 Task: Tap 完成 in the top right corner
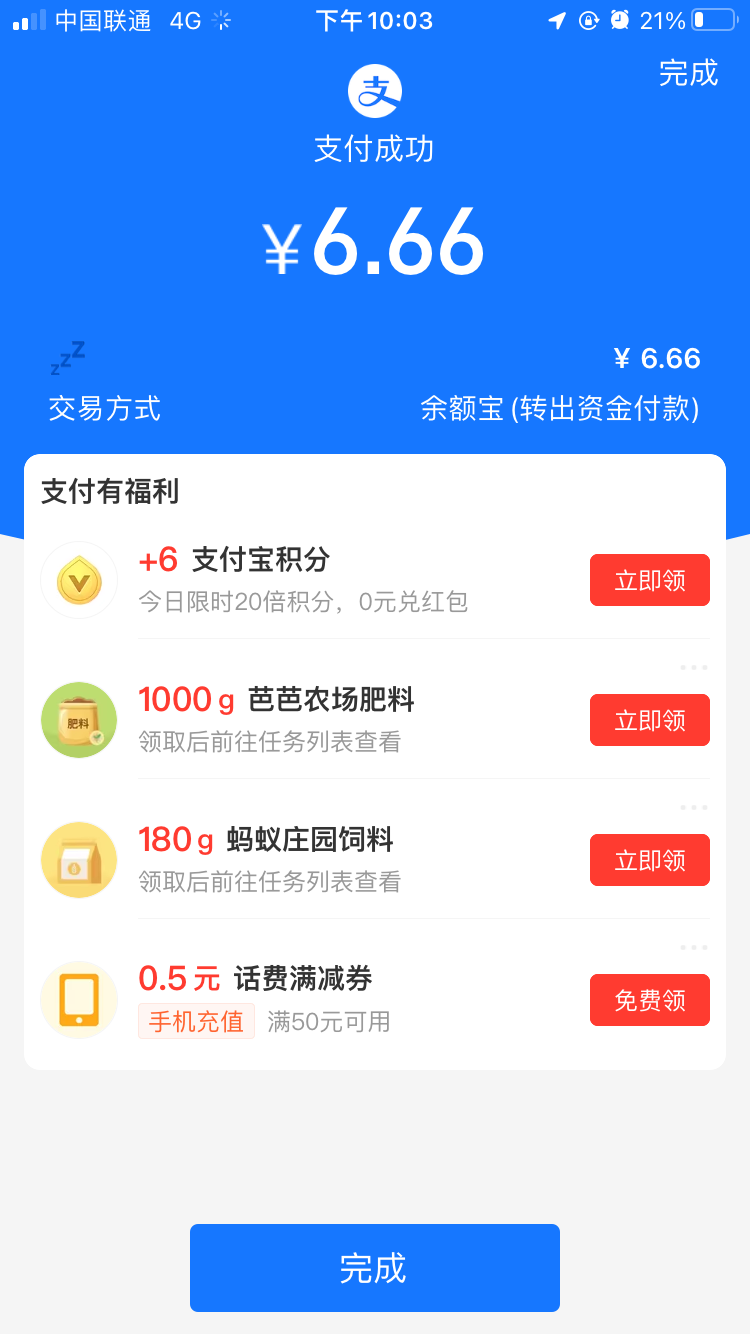(688, 73)
